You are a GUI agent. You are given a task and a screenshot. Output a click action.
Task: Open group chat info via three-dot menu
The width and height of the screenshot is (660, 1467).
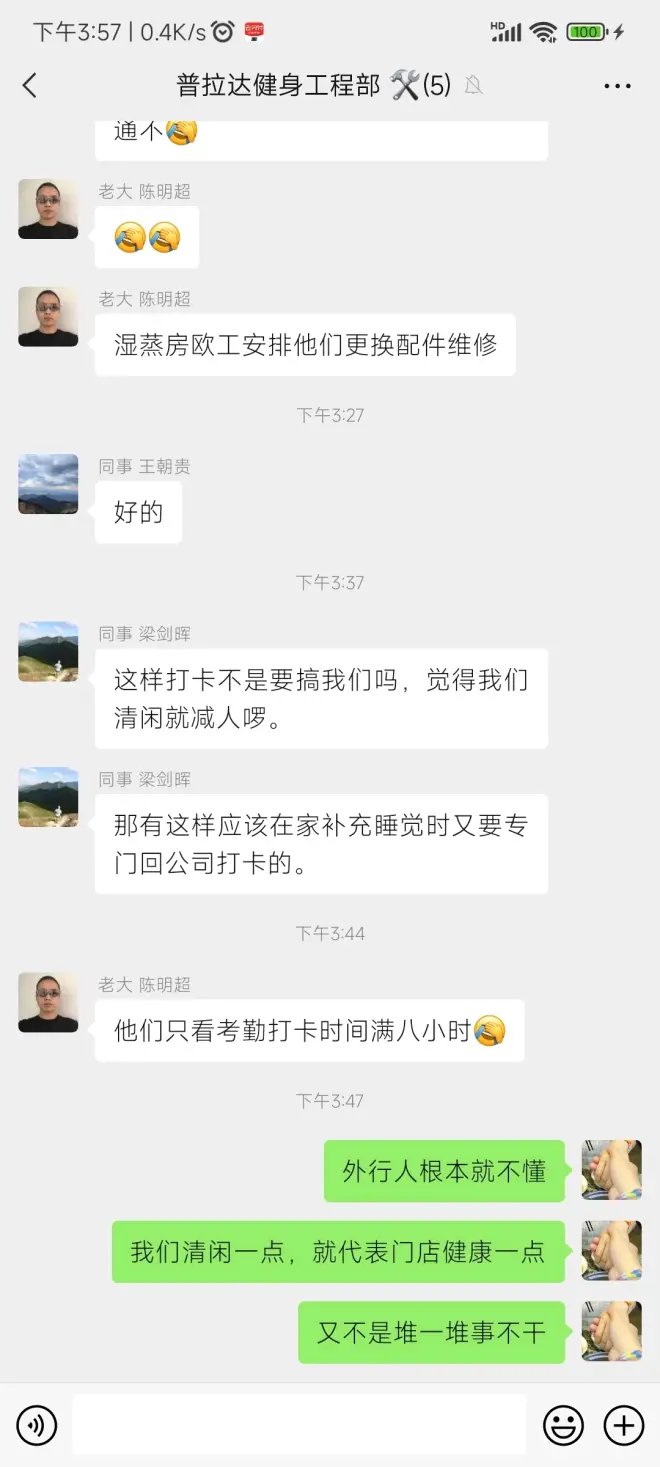(618, 86)
